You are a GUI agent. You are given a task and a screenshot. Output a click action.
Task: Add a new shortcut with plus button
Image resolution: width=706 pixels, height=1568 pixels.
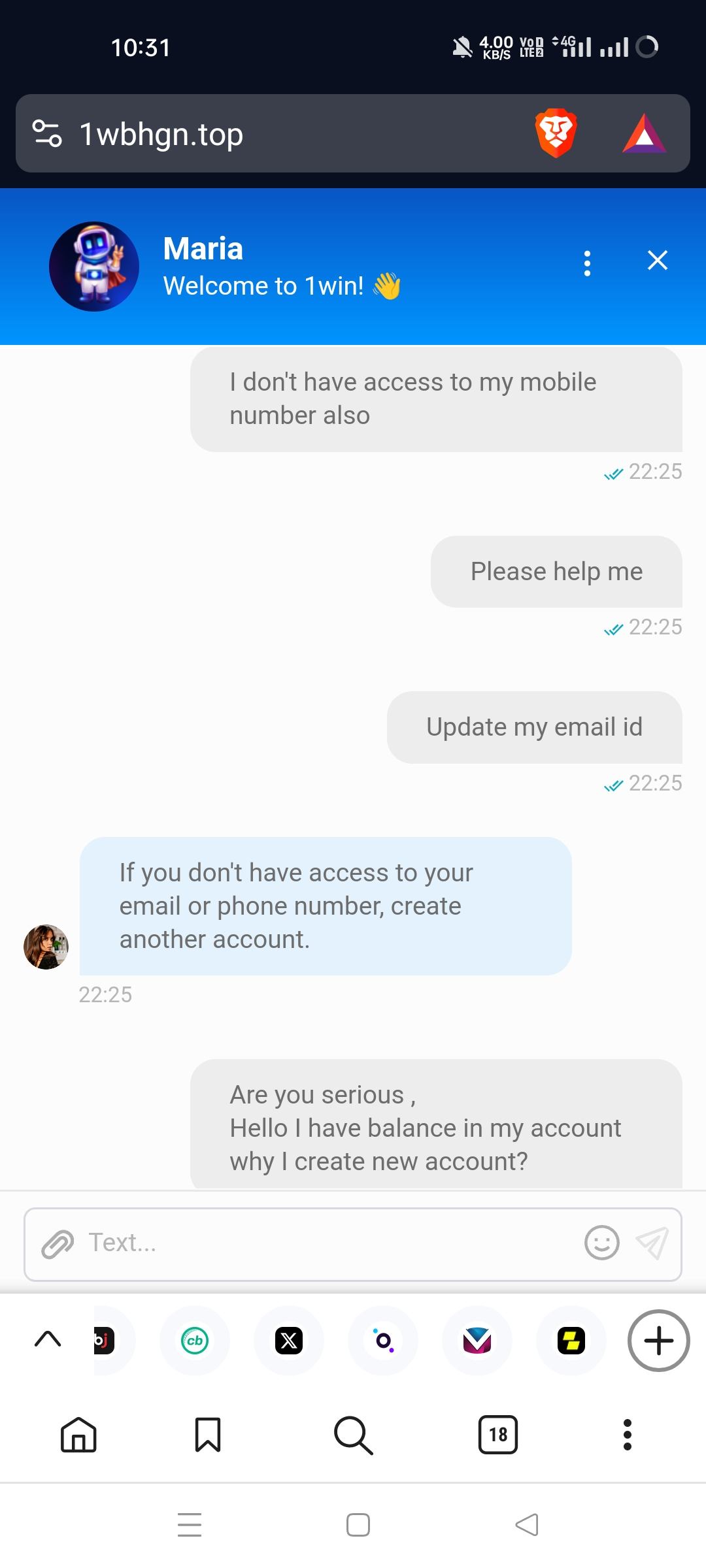(x=658, y=1341)
